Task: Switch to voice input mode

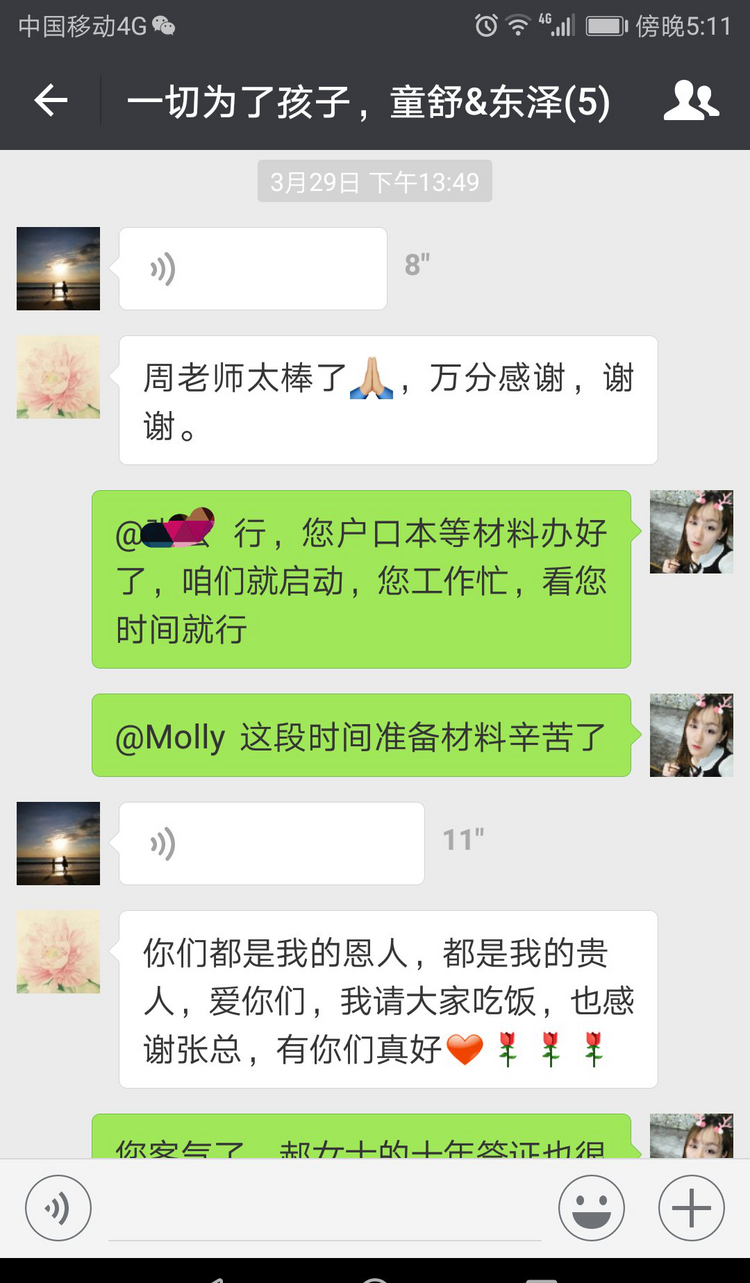Action: [58, 1208]
